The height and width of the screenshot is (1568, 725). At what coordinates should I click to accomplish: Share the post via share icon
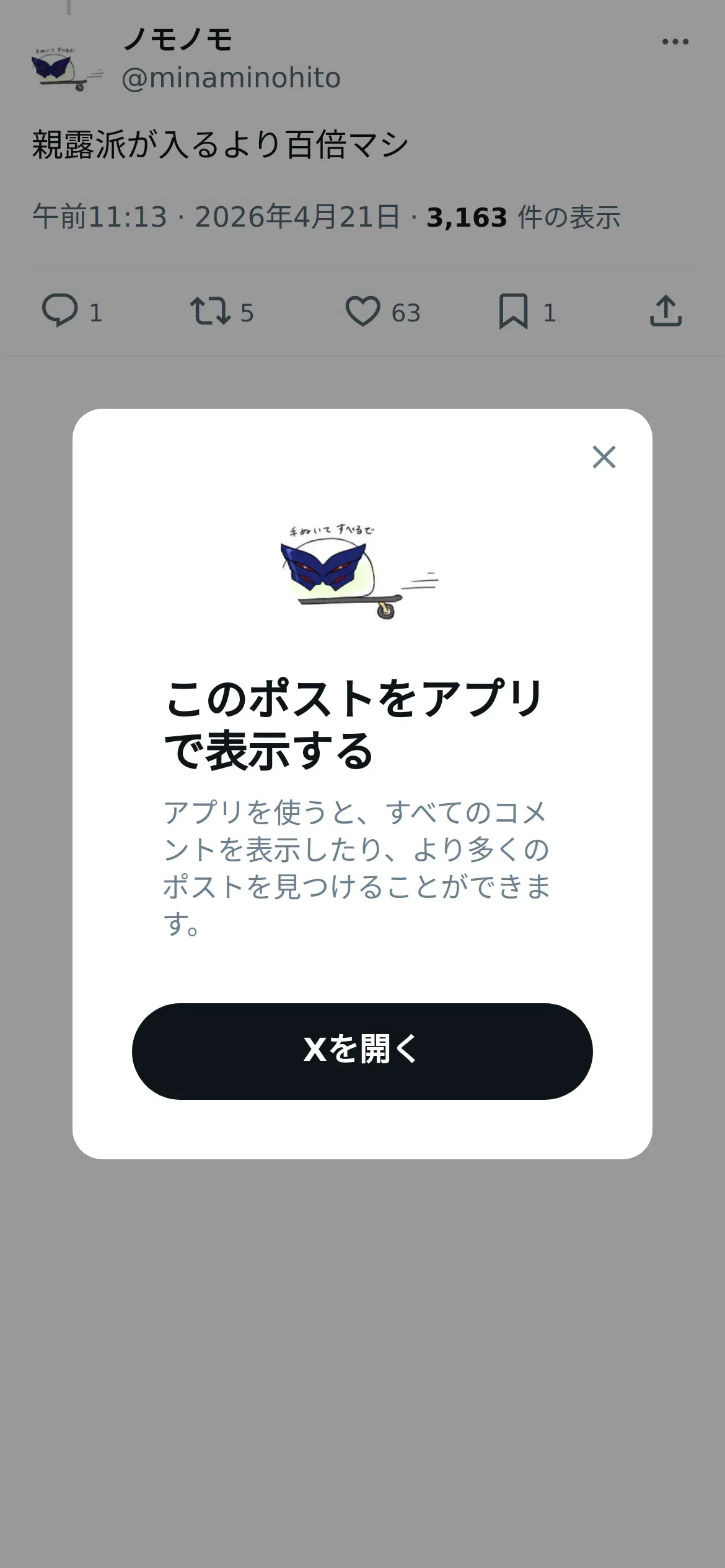tap(666, 310)
